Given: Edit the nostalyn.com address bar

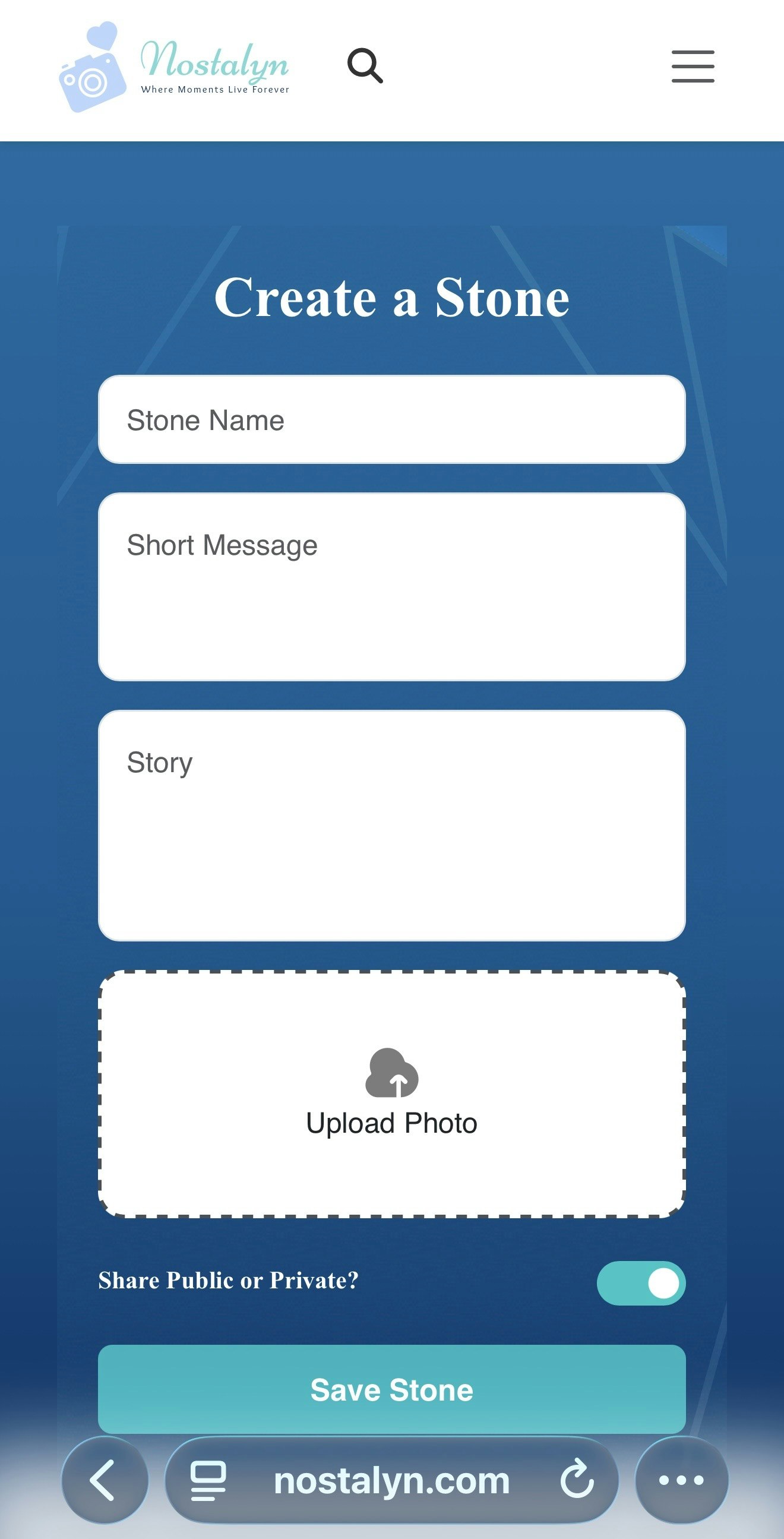Looking at the screenshot, I should point(391,1480).
